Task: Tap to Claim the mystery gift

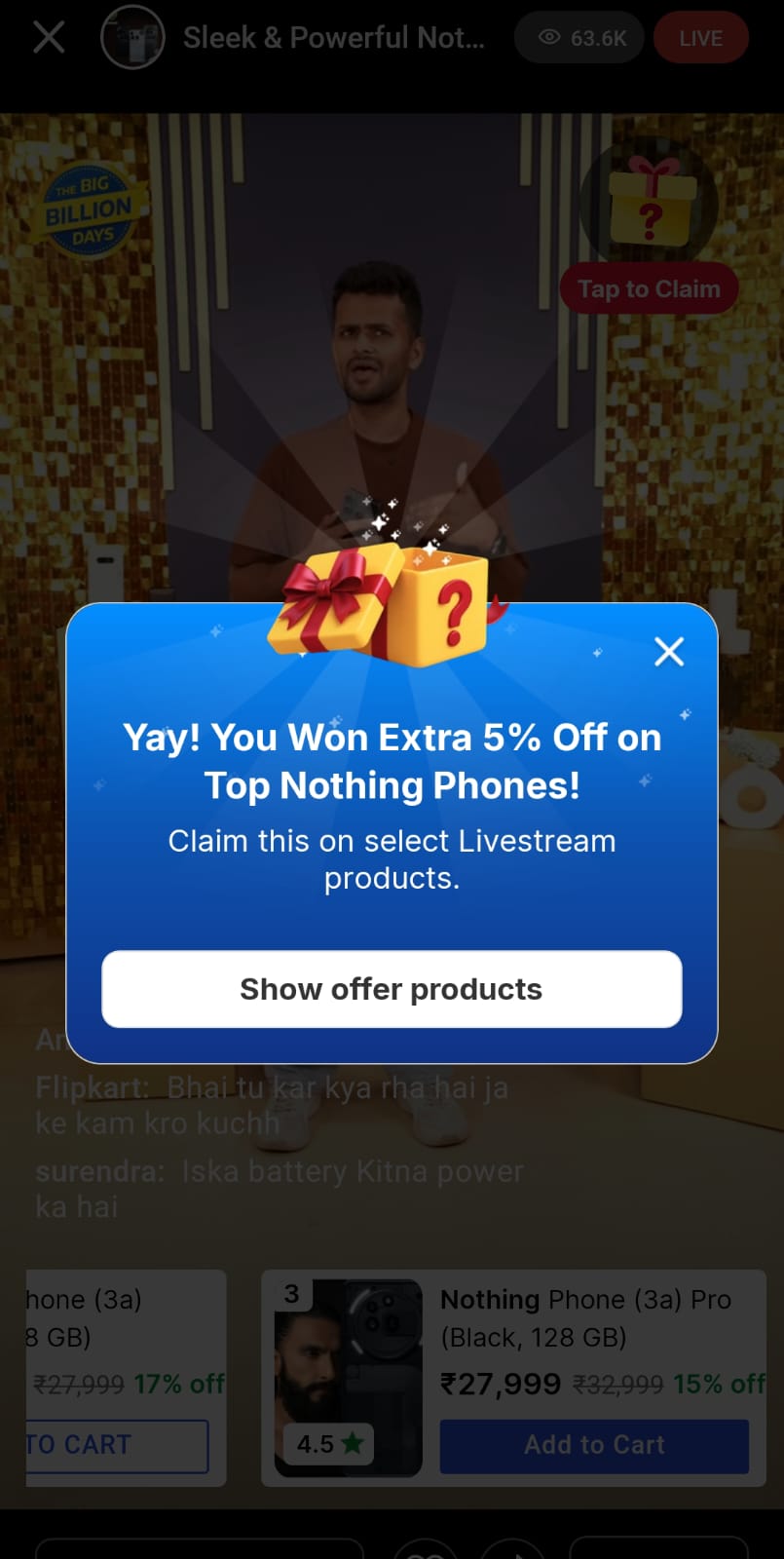Action: [649, 288]
